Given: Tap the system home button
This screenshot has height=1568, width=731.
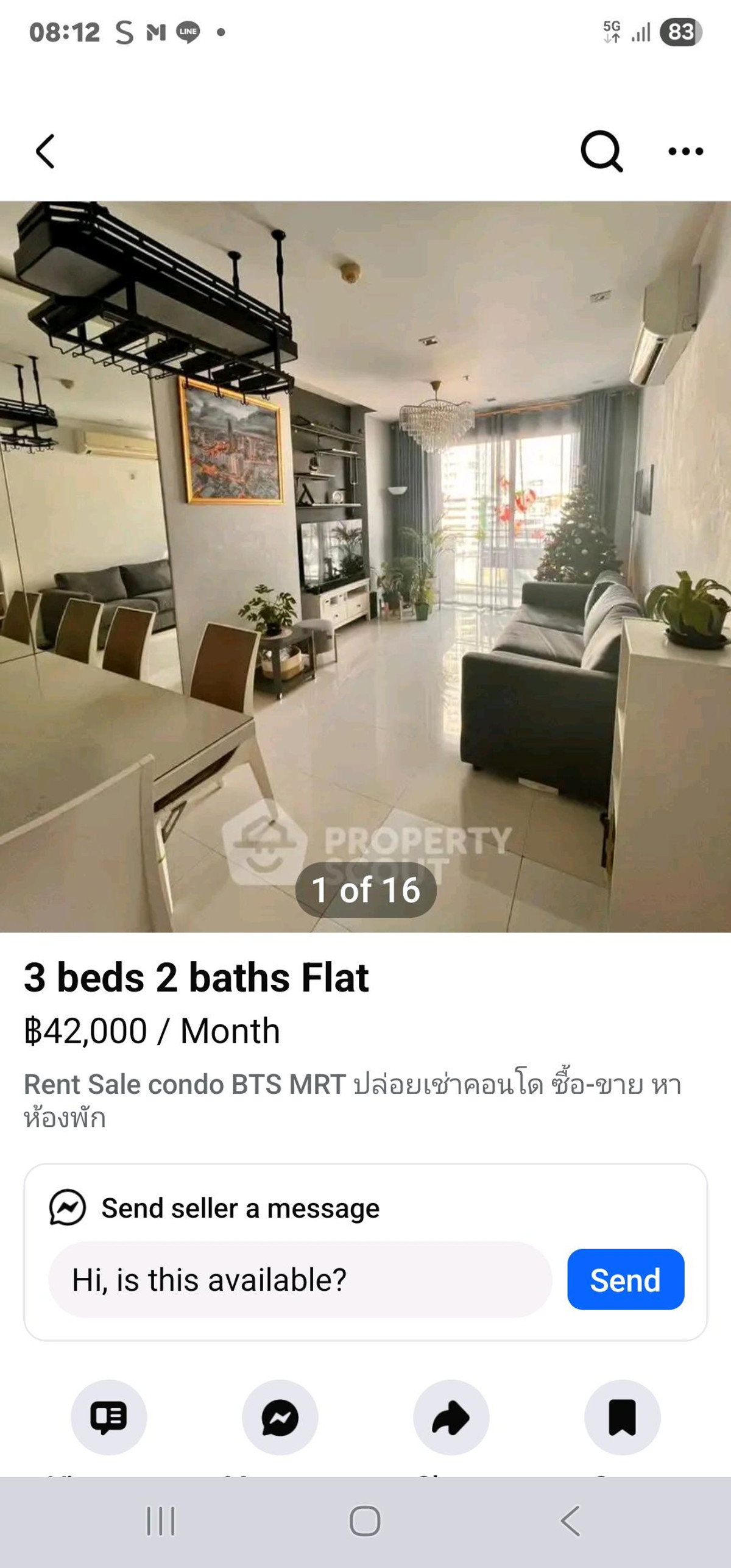Looking at the screenshot, I should point(365,1521).
